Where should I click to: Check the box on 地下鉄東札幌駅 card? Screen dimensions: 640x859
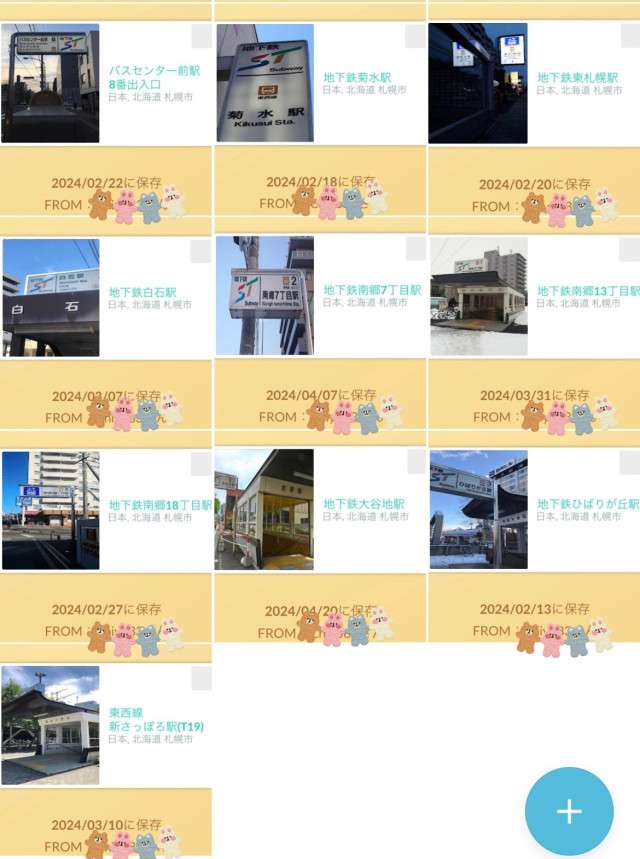click(629, 37)
